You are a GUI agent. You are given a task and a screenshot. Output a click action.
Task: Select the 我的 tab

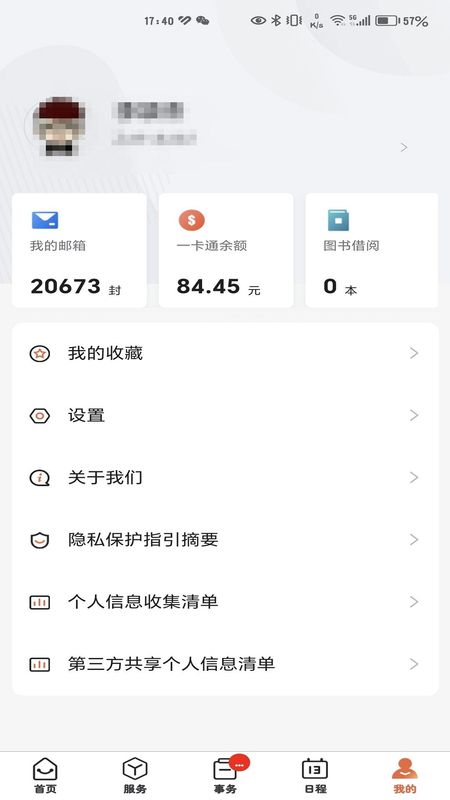coord(405,776)
